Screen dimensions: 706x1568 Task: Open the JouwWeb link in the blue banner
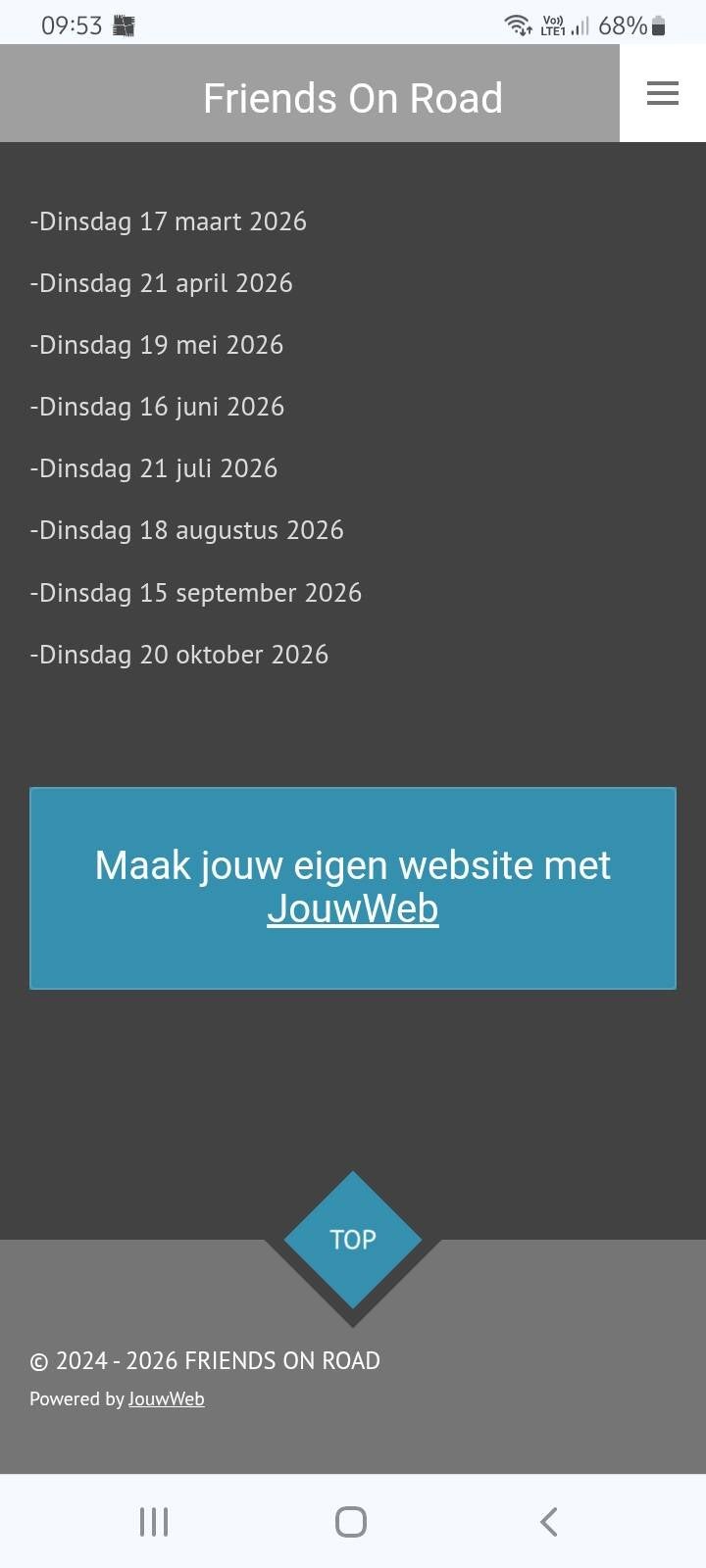click(352, 908)
